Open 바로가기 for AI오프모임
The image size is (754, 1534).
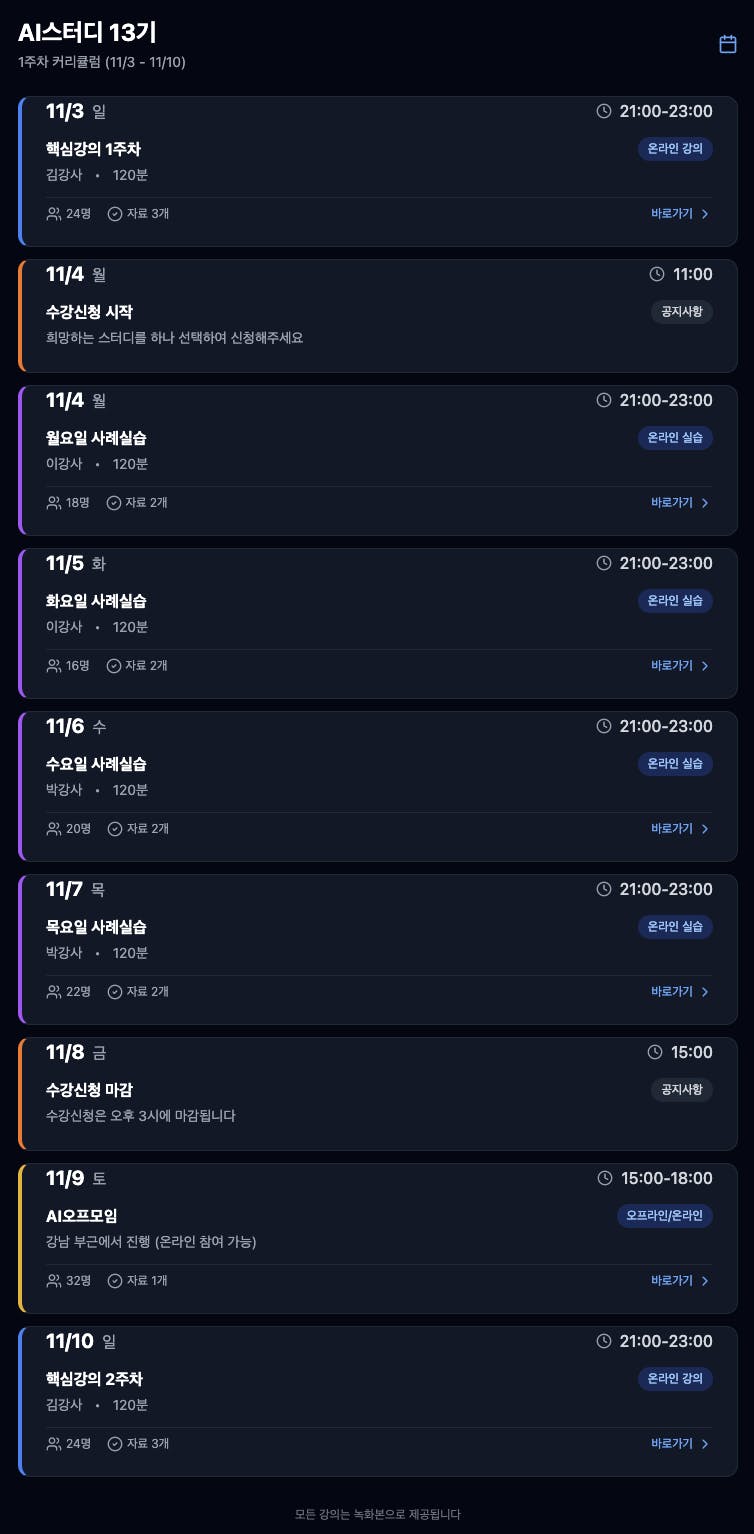680,1281
